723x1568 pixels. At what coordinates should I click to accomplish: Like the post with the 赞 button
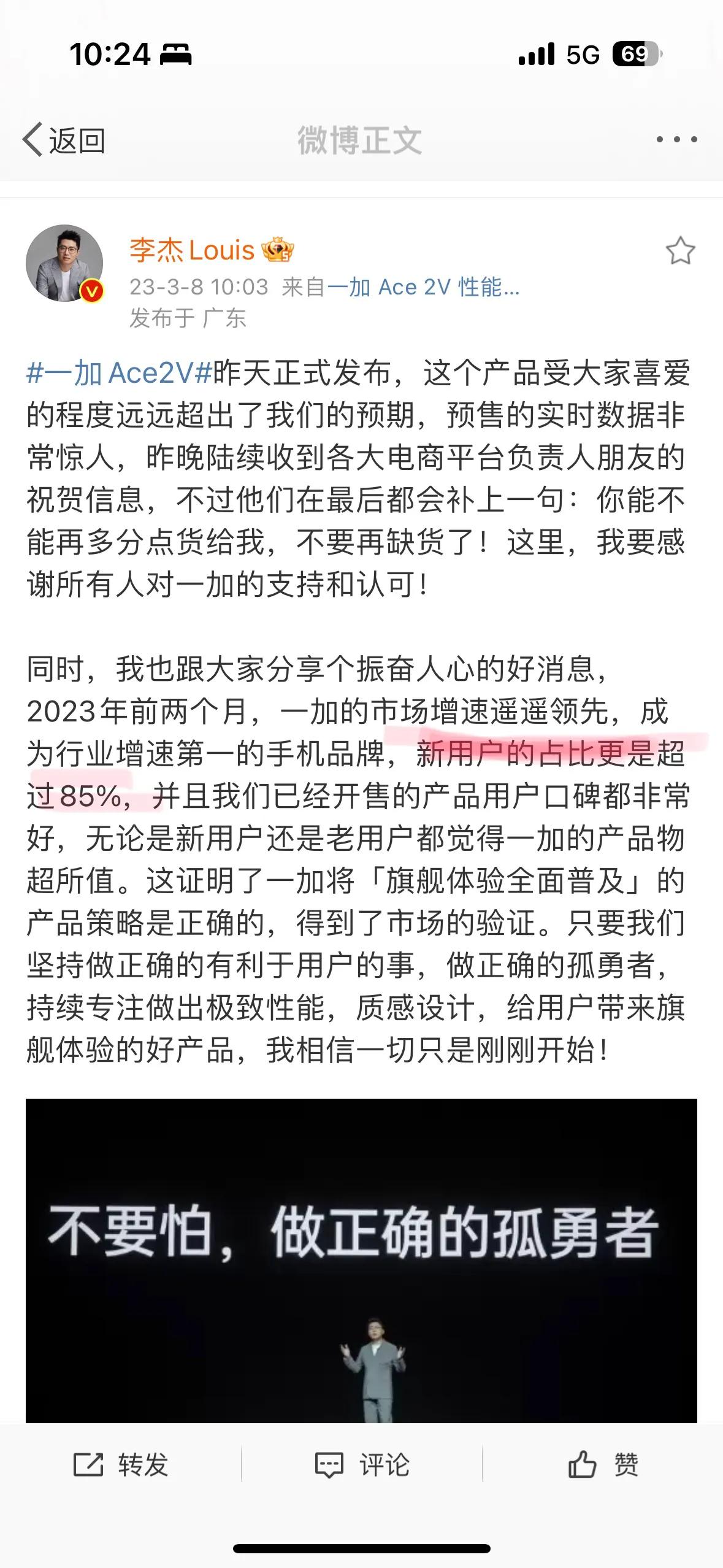[x=603, y=1465]
